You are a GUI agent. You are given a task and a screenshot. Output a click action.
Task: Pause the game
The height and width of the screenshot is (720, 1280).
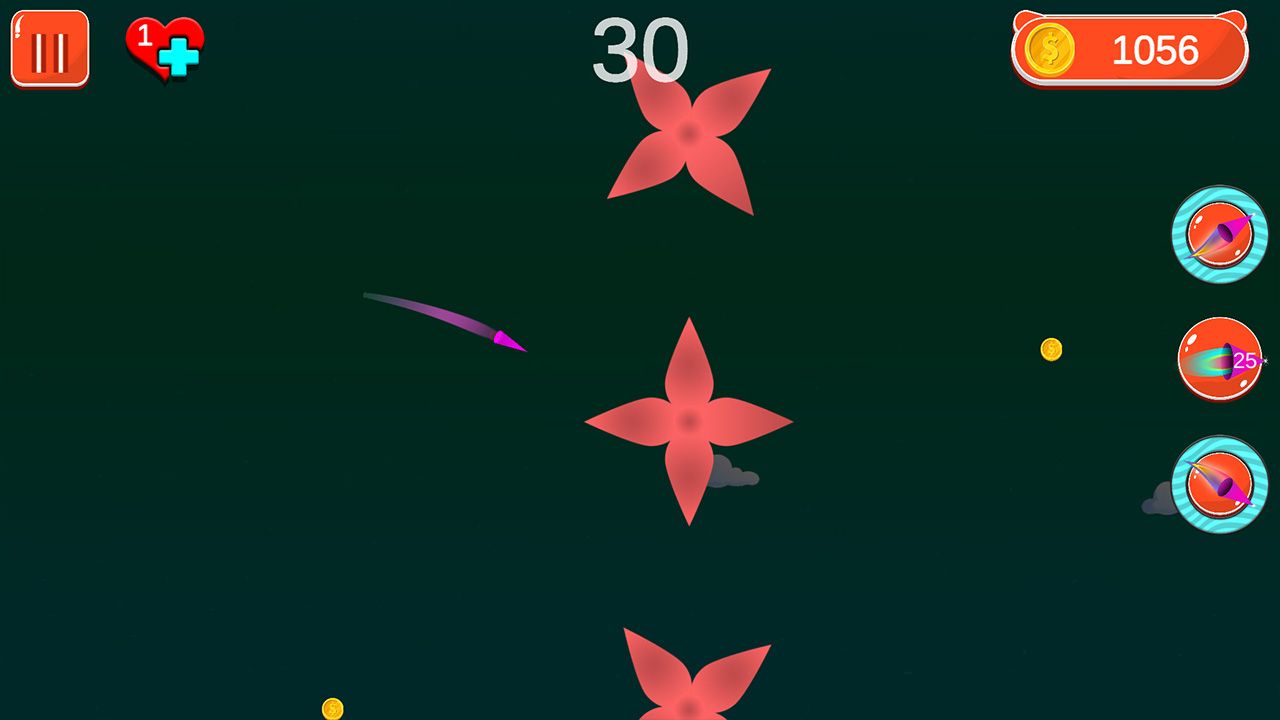(50, 49)
